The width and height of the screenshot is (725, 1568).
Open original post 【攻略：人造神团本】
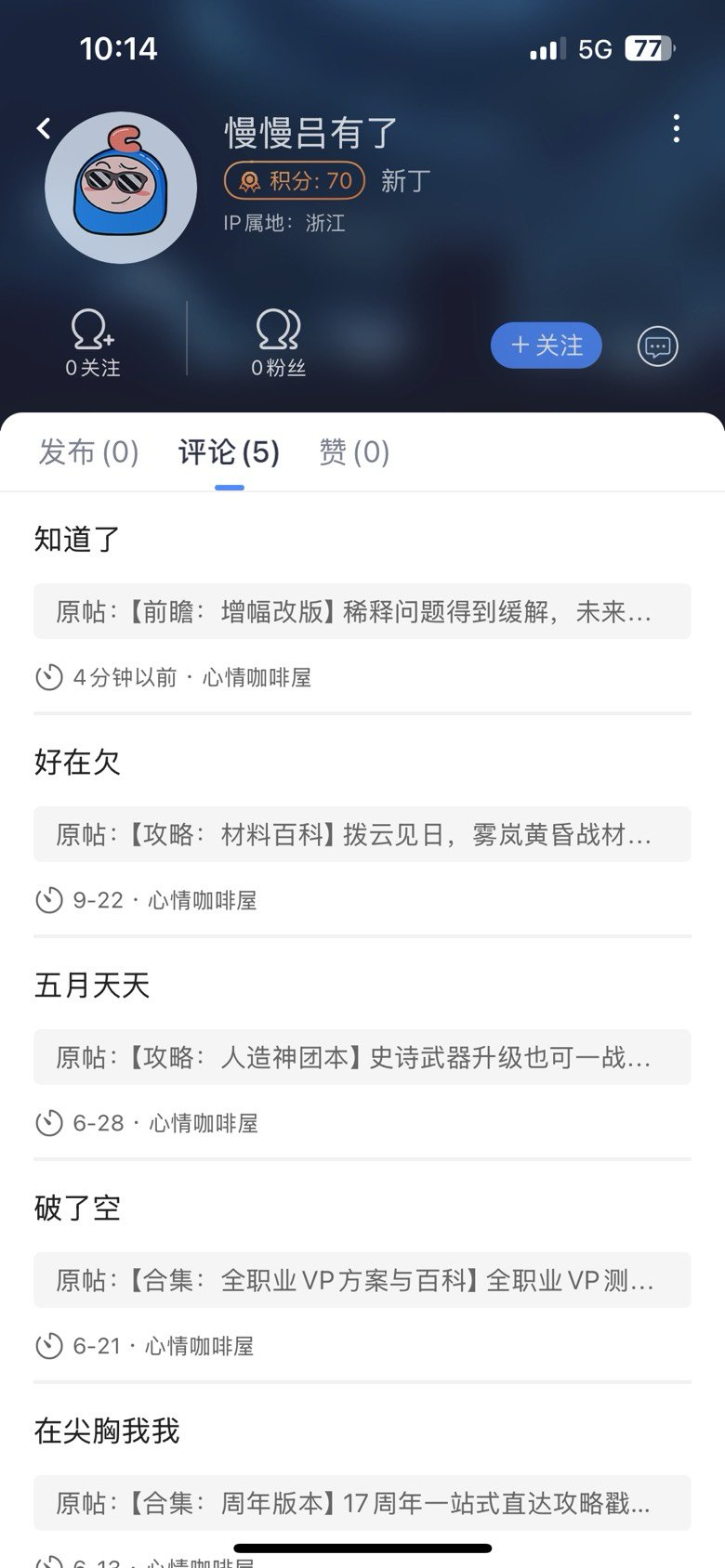click(x=362, y=1057)
